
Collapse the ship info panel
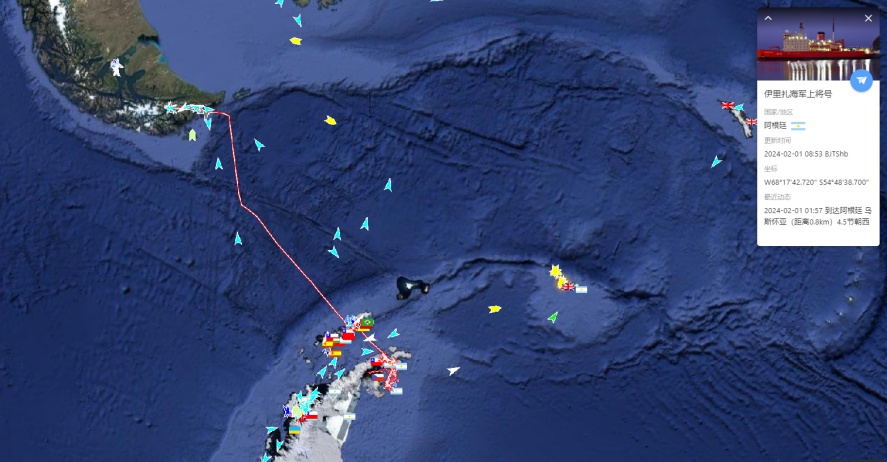point(768,18)
